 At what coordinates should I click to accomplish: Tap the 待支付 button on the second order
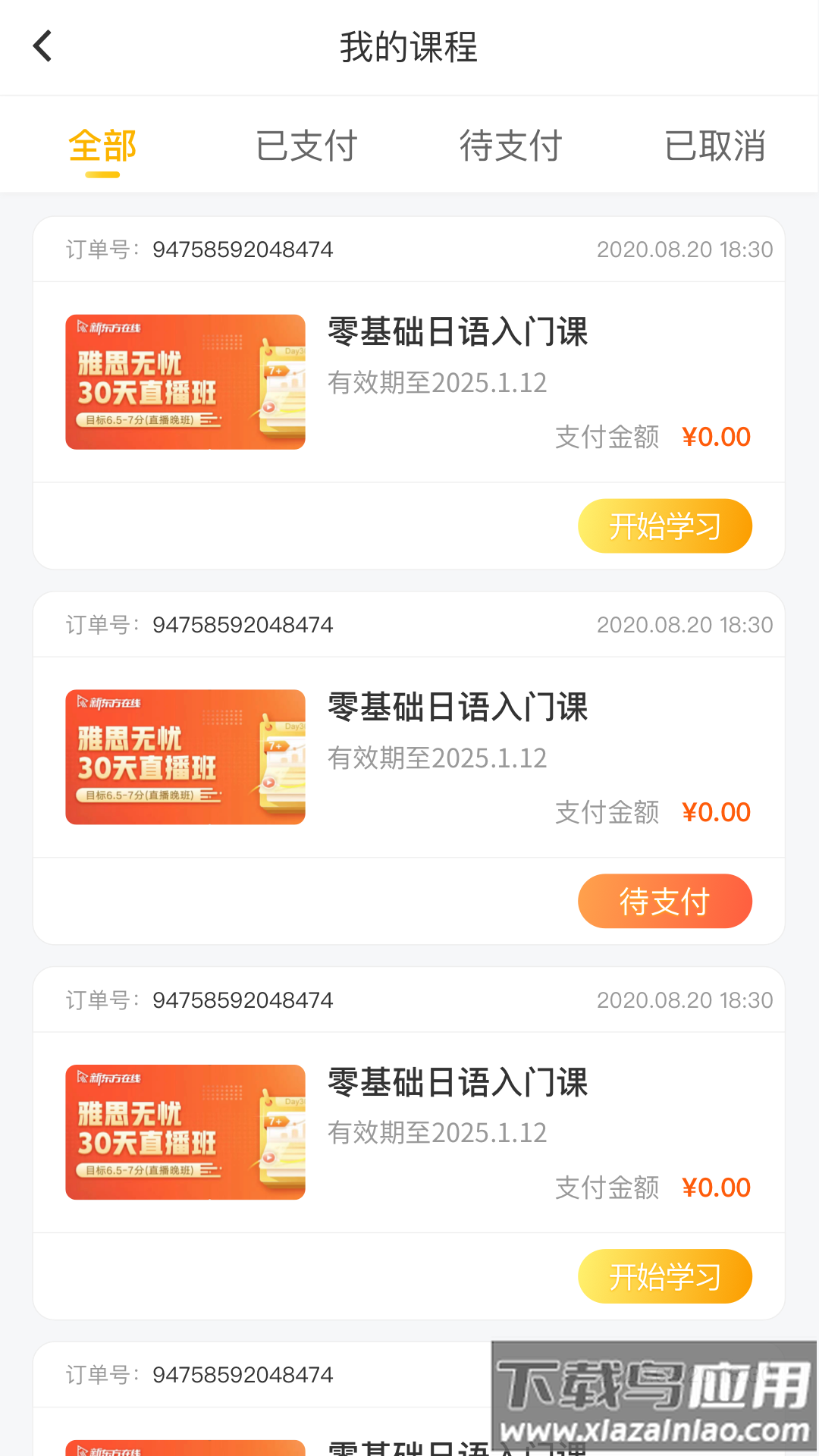[664, 901]
